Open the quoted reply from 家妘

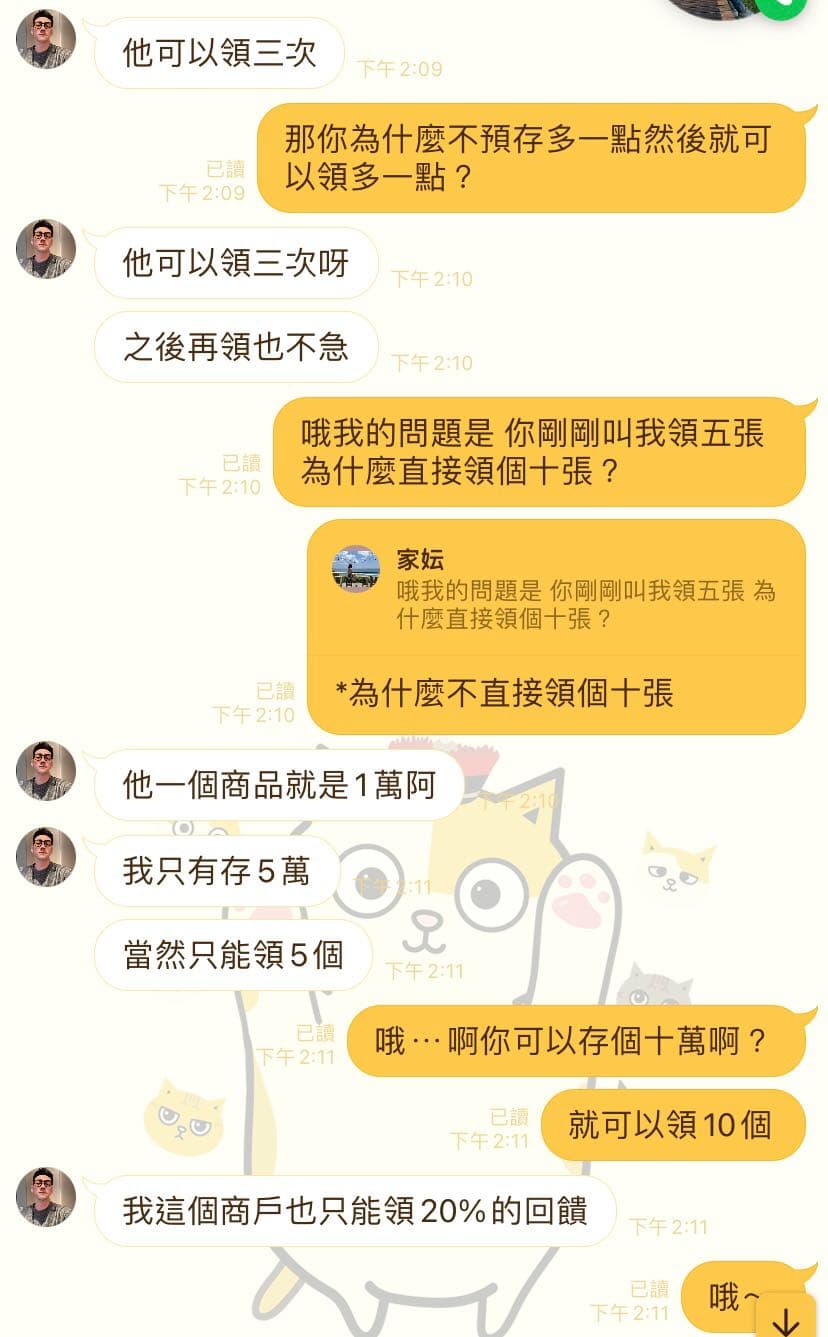[556, 588]
